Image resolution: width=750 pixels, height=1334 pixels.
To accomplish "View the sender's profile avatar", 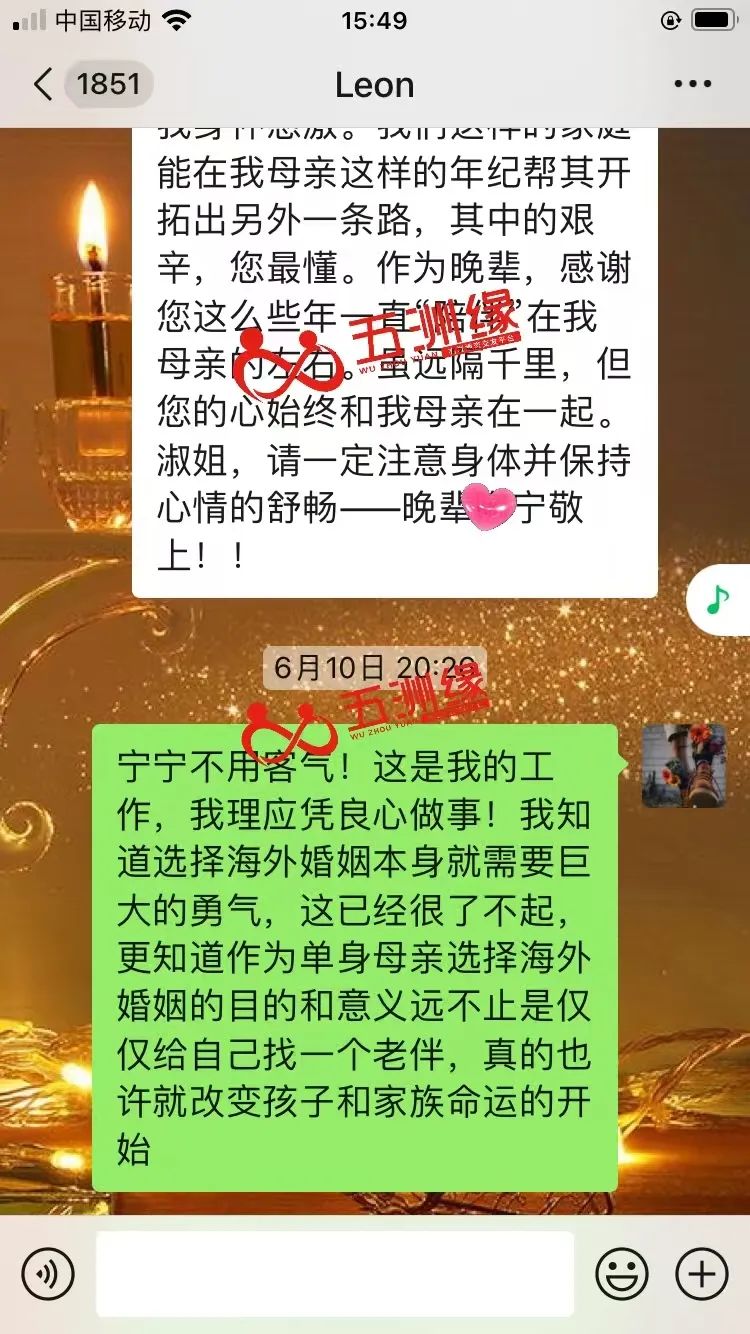I will pos(683,766).
